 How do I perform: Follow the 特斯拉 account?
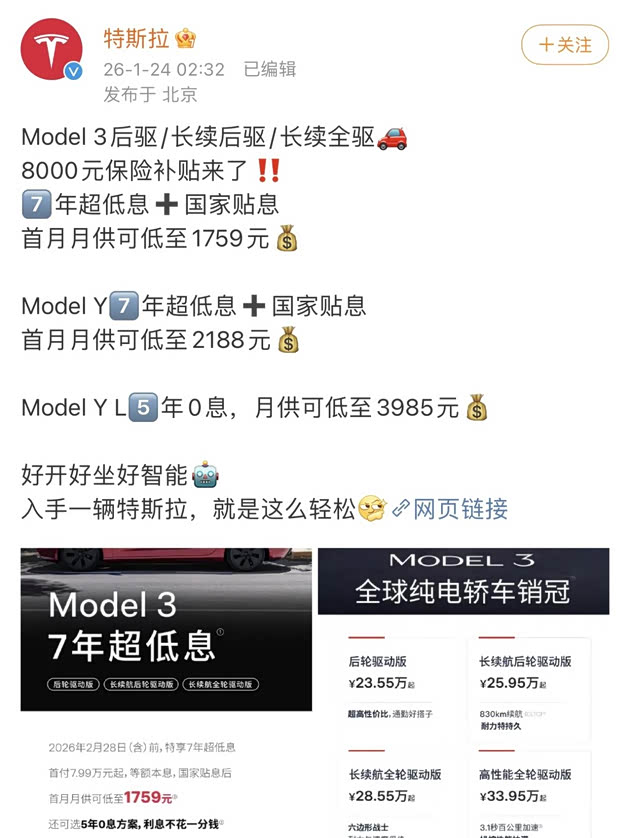(565, 45)
